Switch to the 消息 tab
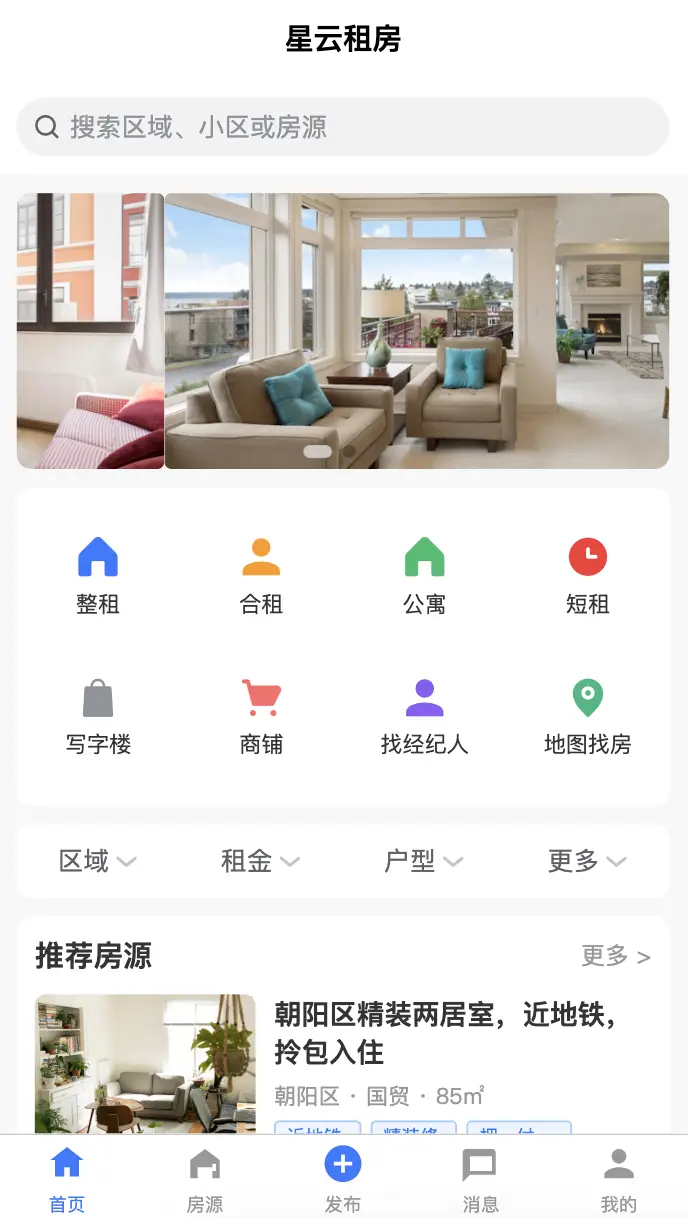This screenshot has height=1218, width=688. [480, 1179]
